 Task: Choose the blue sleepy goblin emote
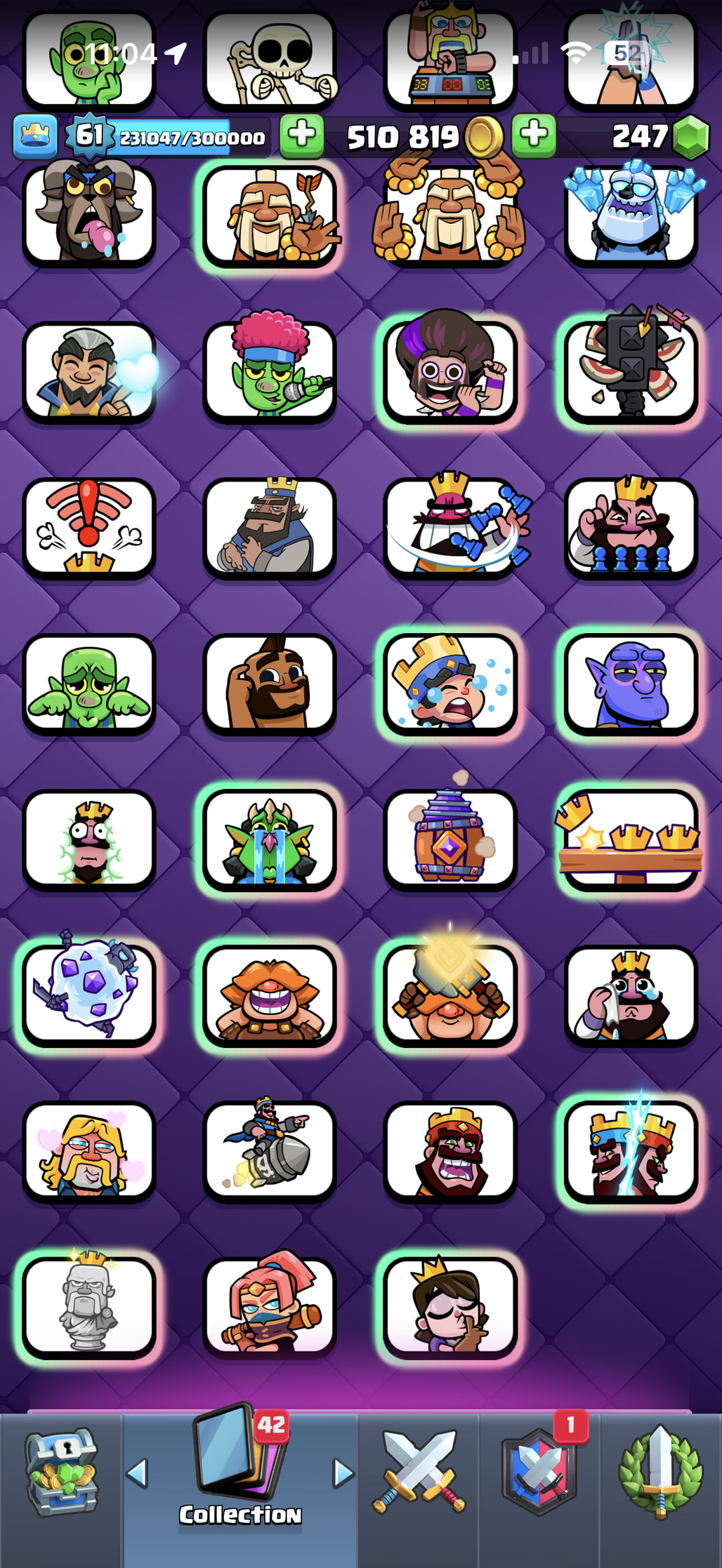pos(631,684)
